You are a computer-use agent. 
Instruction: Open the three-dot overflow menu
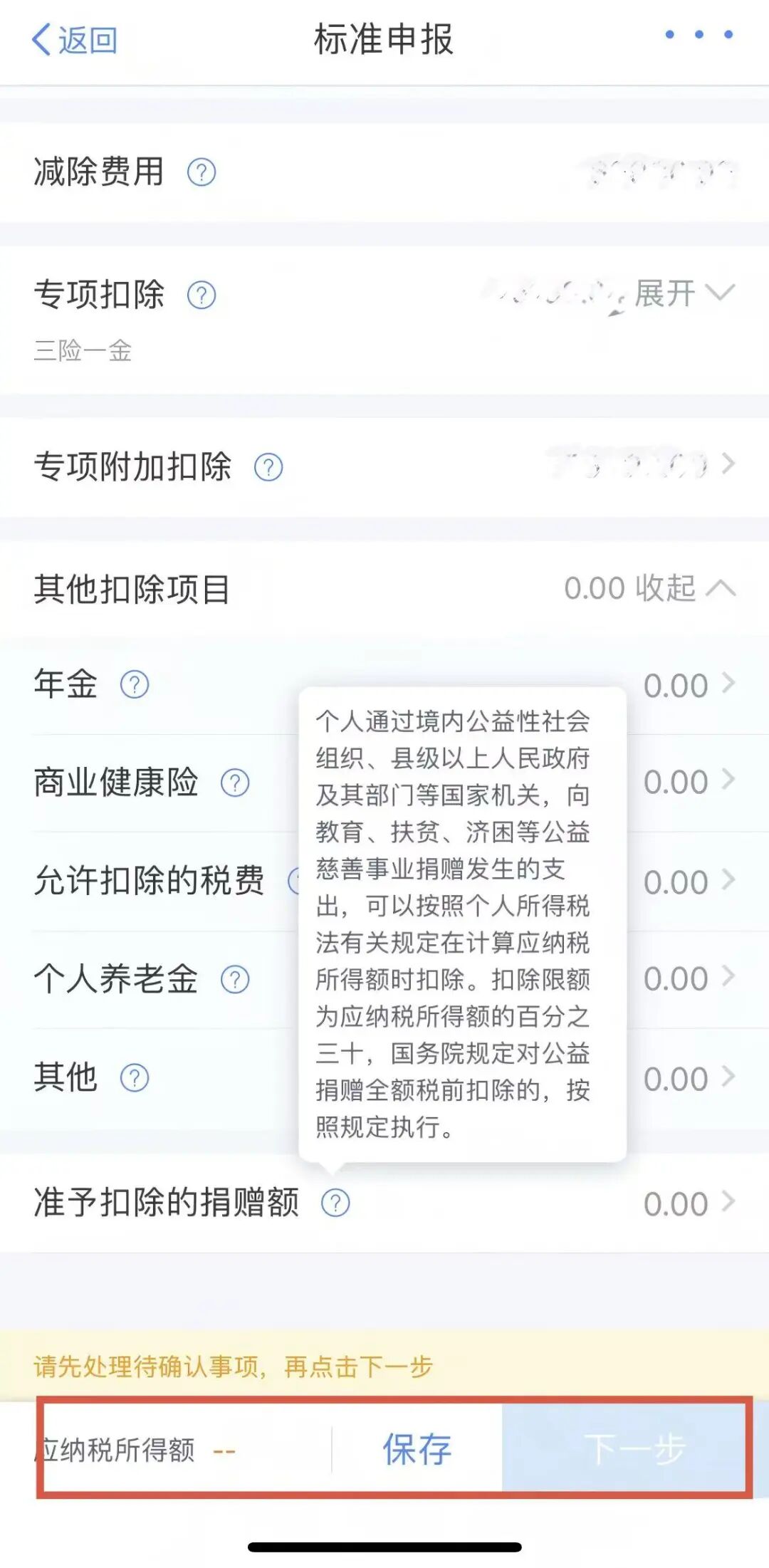point(699,34)
